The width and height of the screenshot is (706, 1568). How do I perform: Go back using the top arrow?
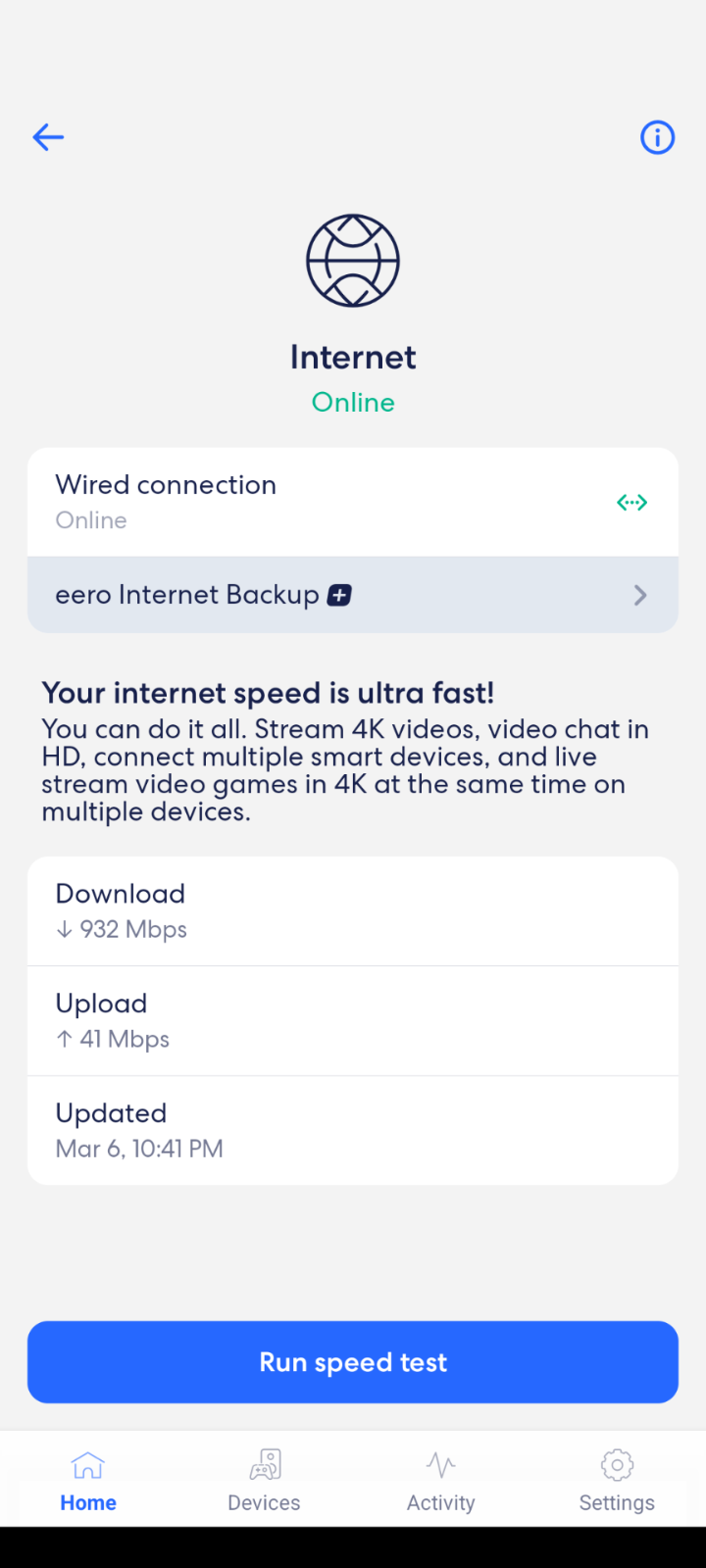[48, 137]
